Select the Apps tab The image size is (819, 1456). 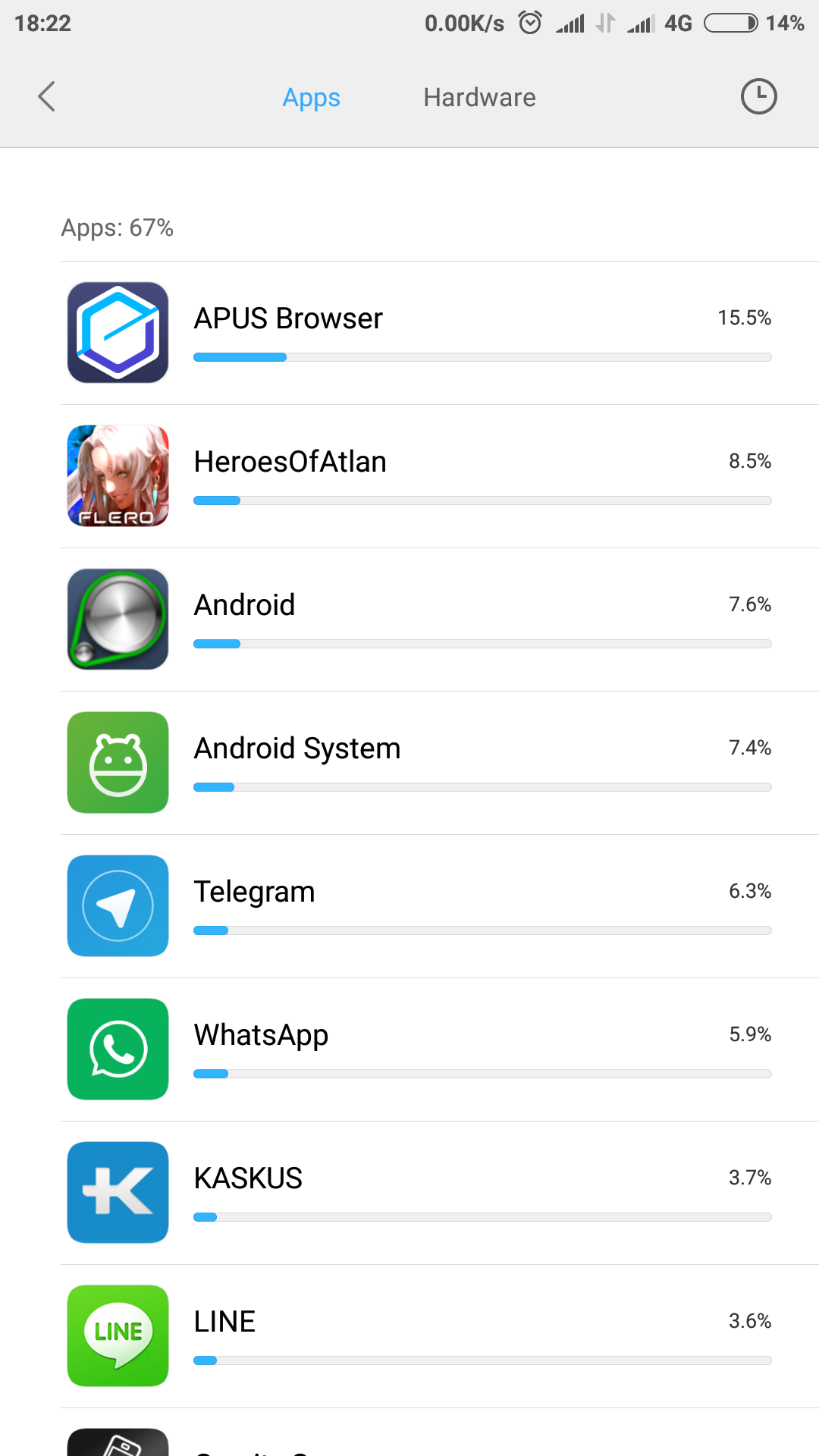[311, 97]
